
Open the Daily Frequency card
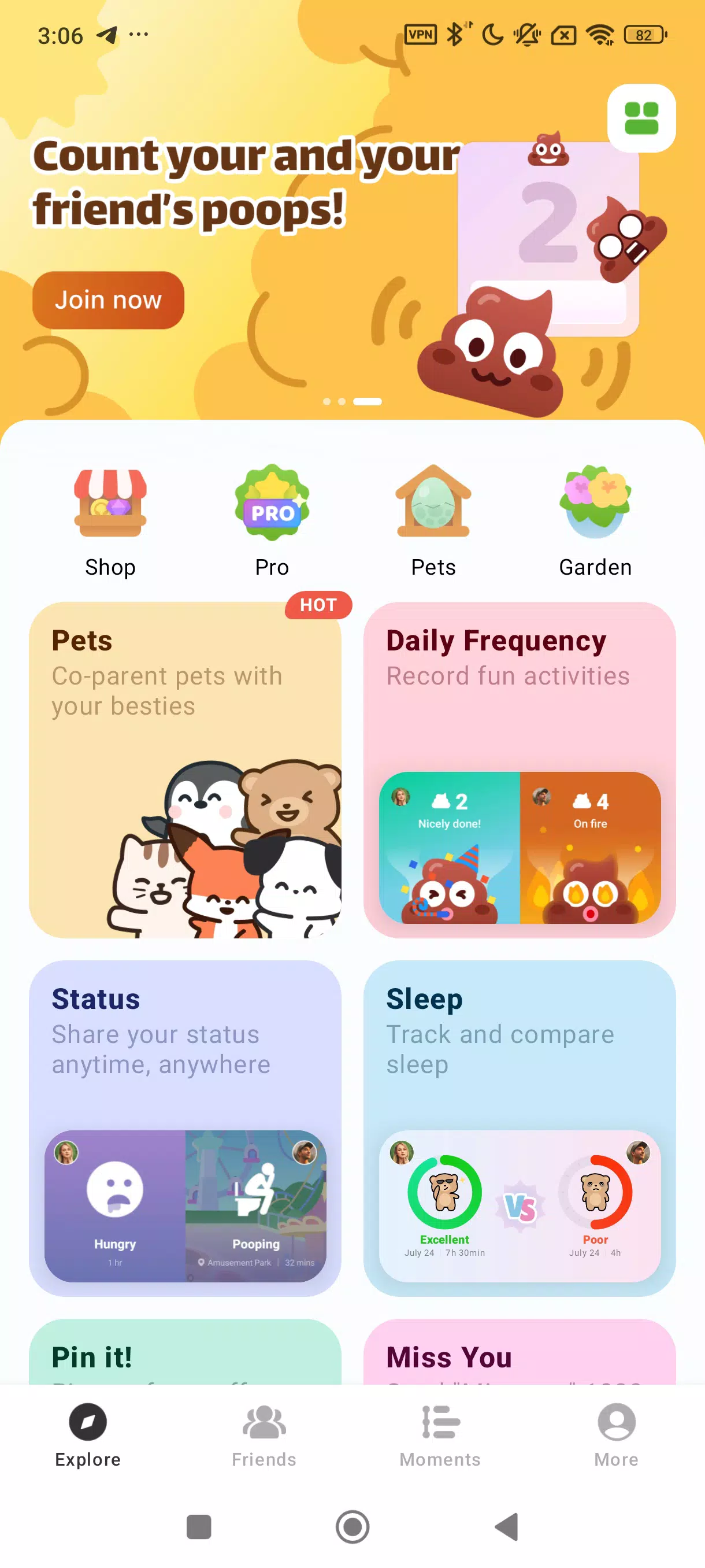point(520,770)
